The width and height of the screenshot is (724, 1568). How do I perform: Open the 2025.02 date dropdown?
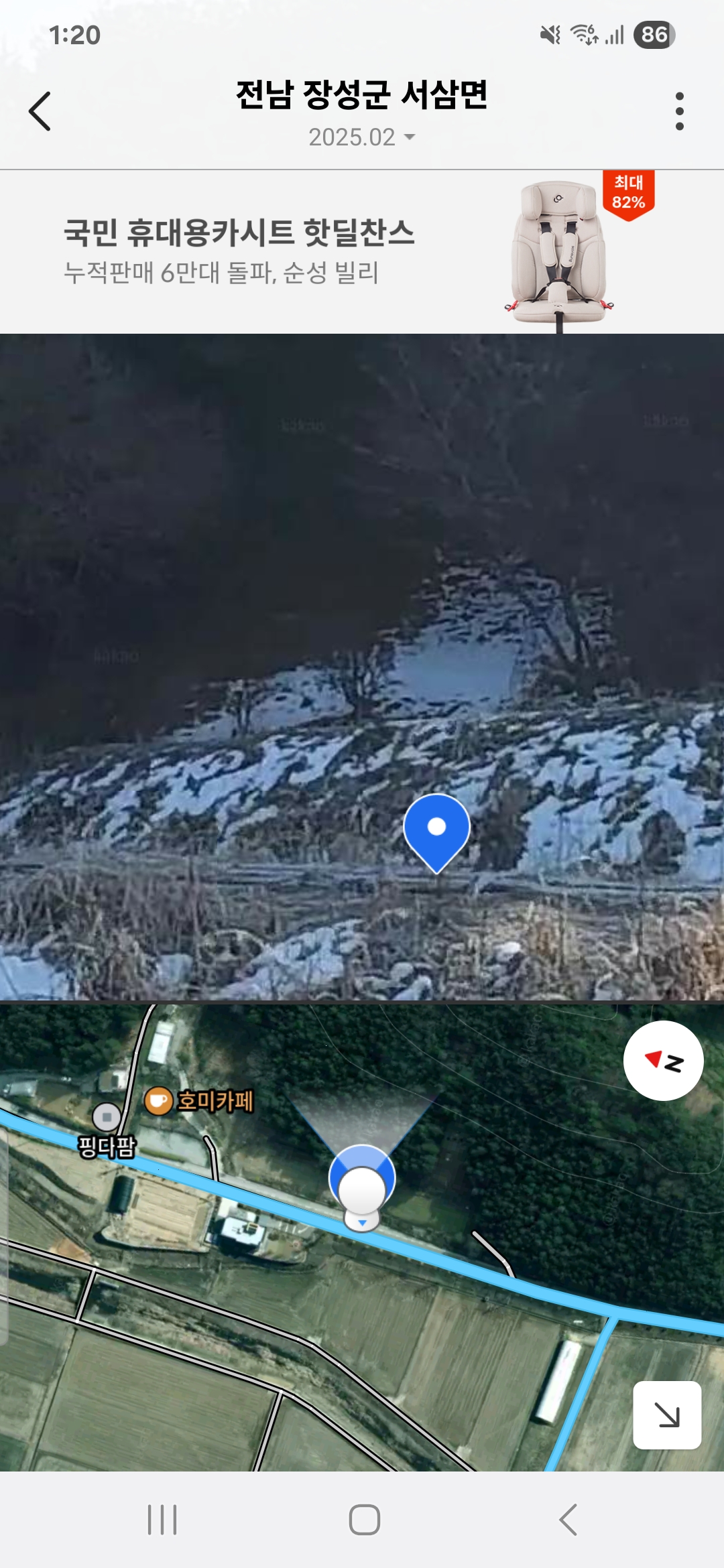[x=361, y=137]
